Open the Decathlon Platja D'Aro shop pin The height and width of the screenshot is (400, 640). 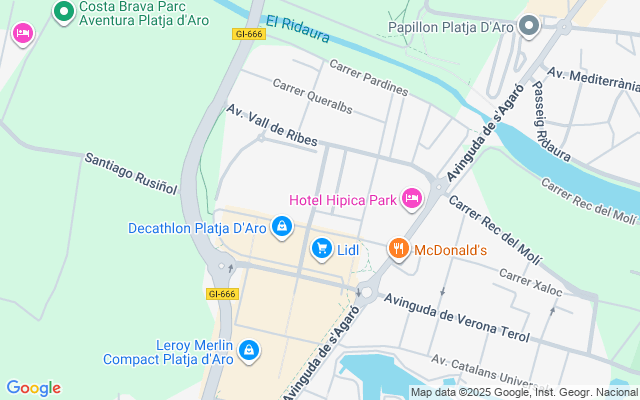click(x=282, y=227)
